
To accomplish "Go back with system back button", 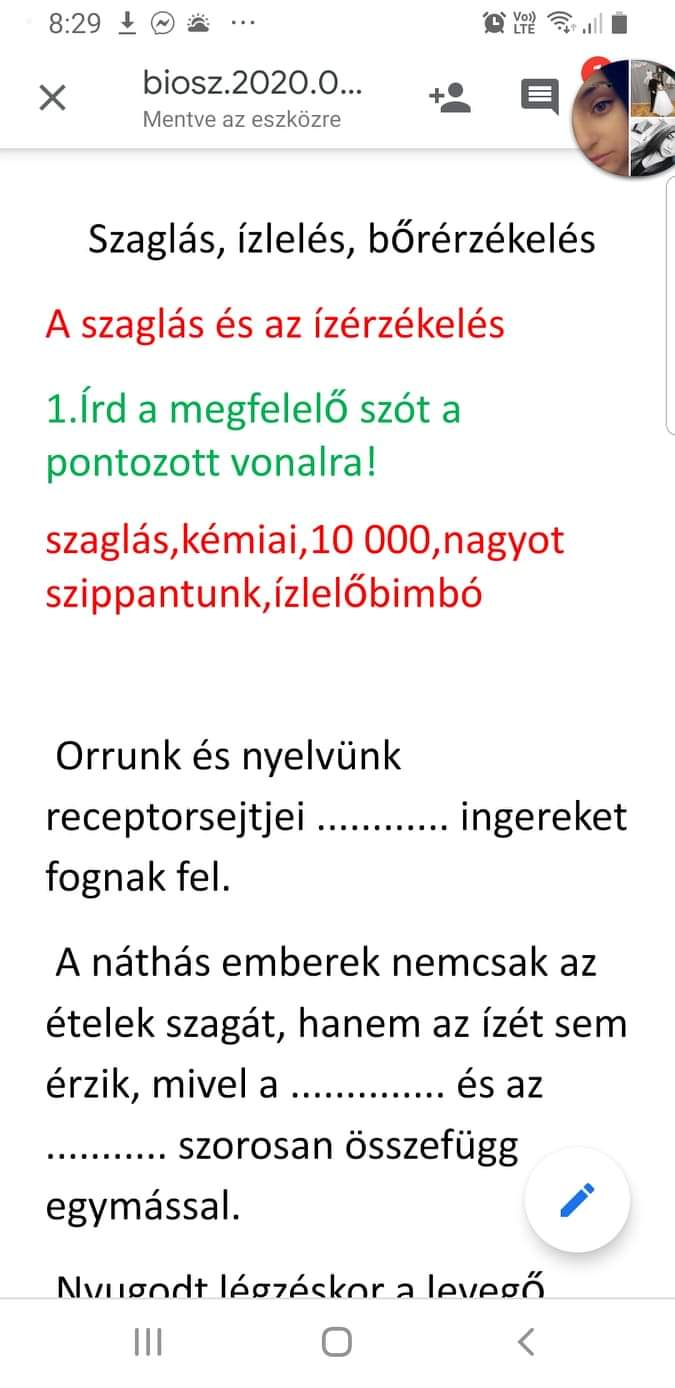I will tap(526, 1341).
